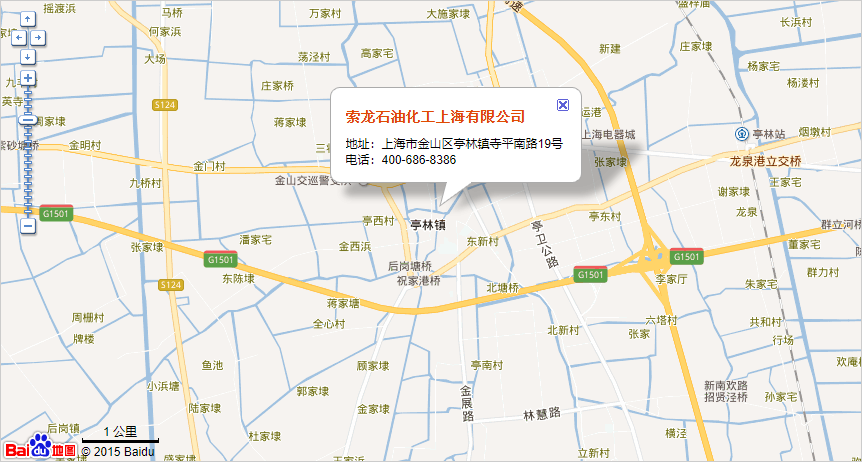Open the Baidu copyright link
The image size is (862, 462).
pos(121,452)
